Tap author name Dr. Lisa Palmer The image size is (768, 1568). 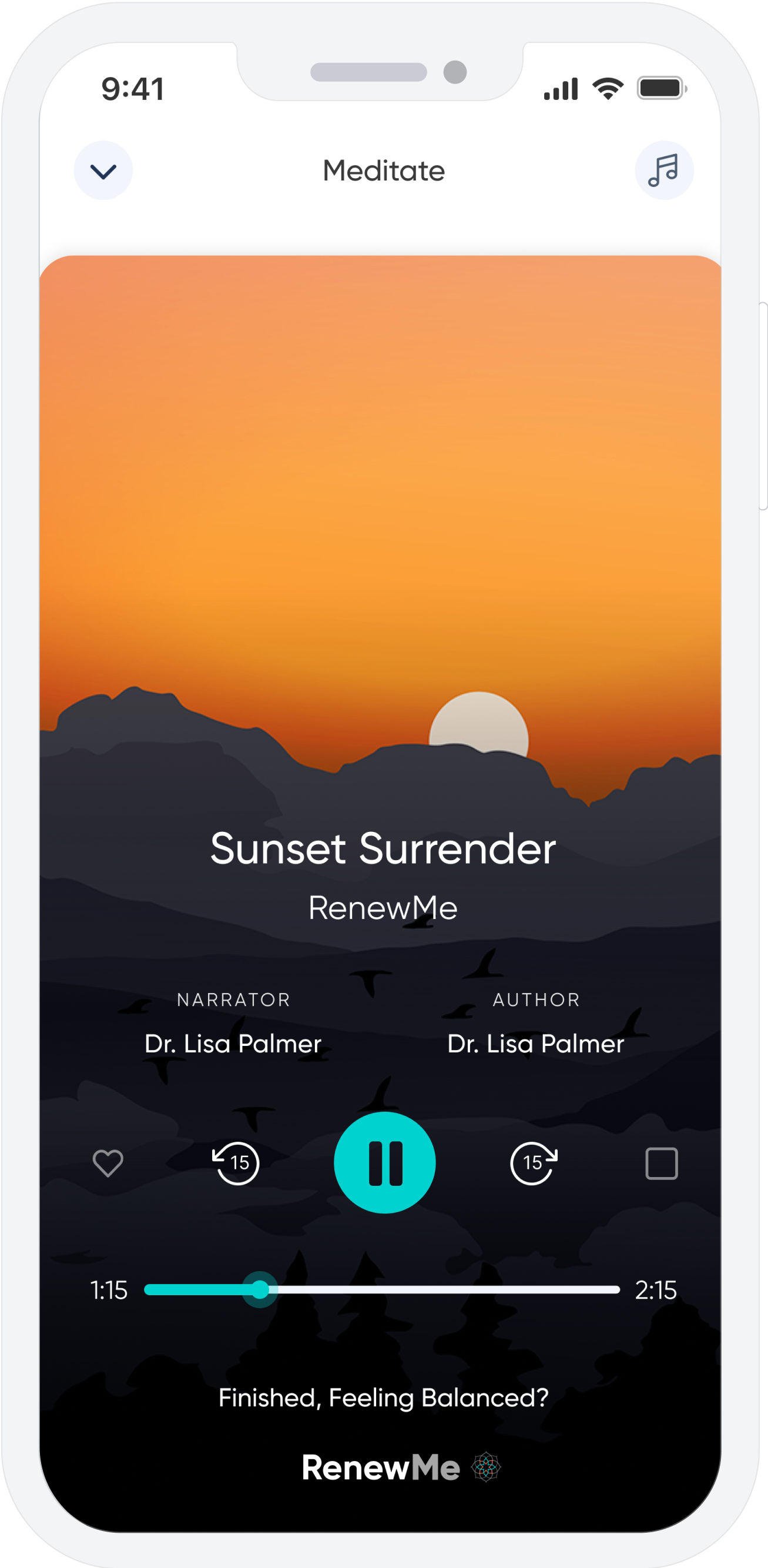535,1044
